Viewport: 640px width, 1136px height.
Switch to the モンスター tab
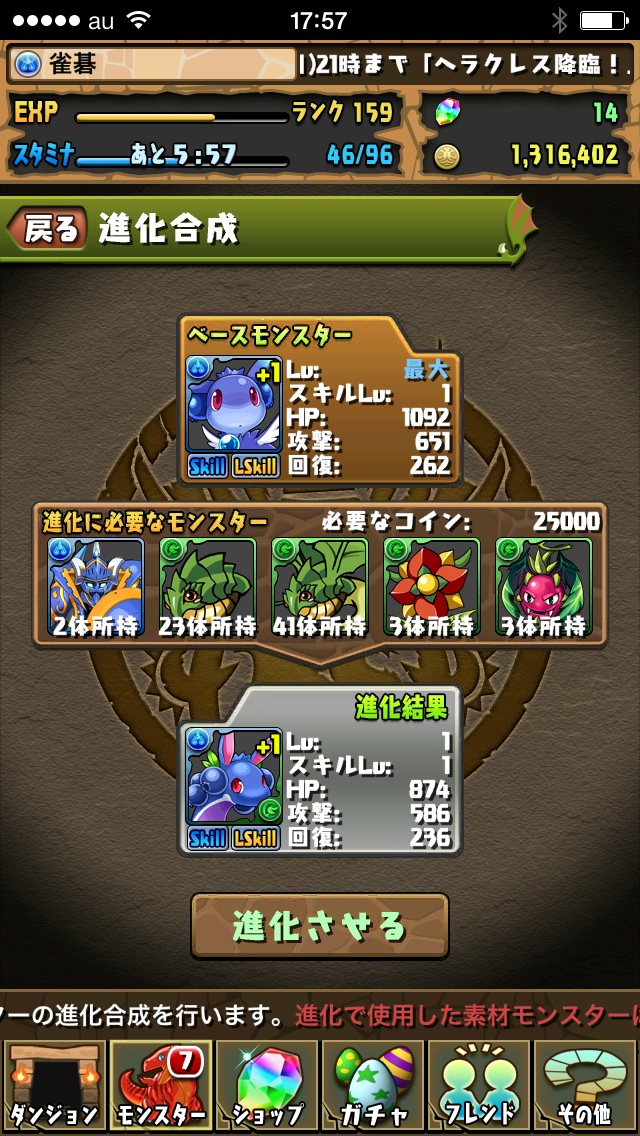[x=160, y=1084]
